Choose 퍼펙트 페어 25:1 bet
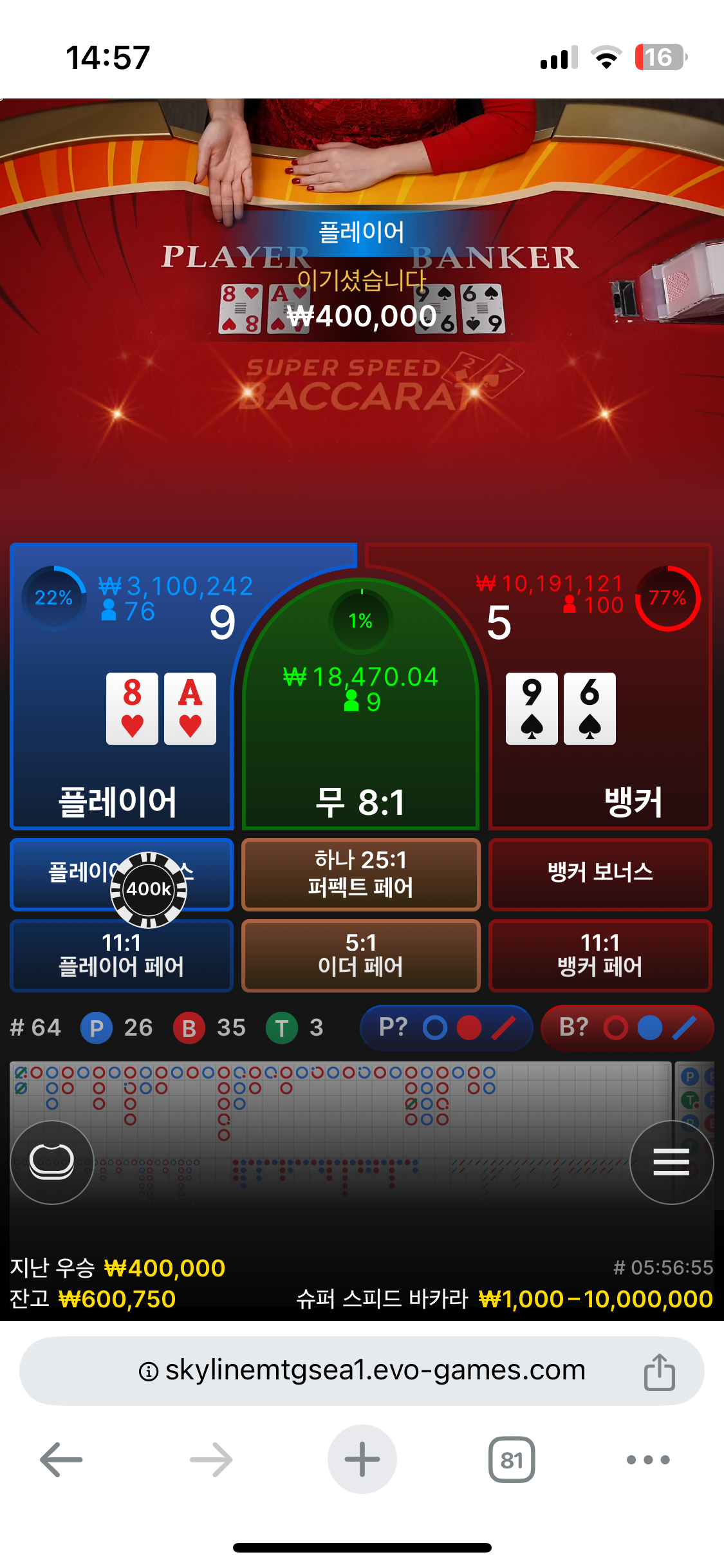724x1568 pixels. pos(360,873)
